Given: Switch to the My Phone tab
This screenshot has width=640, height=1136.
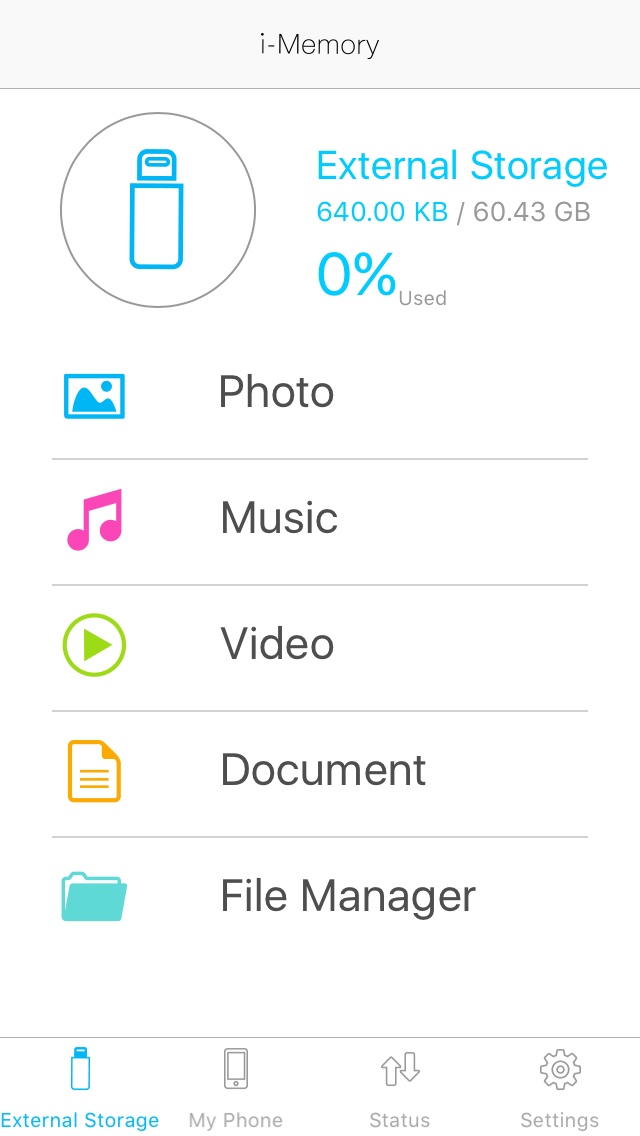Looking at the screenshot, I should (x=236, y=1088).
